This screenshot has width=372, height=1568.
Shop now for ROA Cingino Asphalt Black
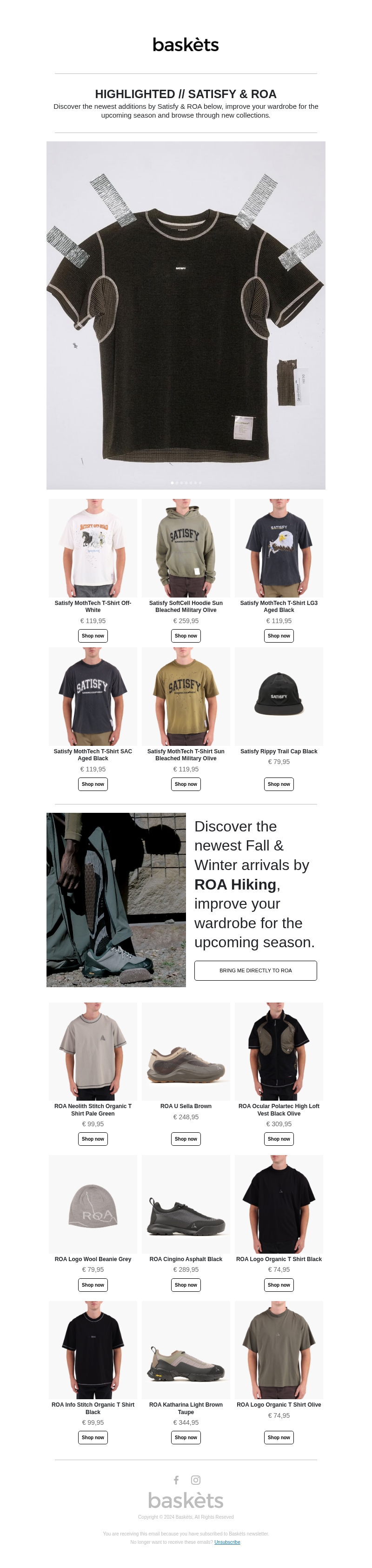[x=186, y=1285]
